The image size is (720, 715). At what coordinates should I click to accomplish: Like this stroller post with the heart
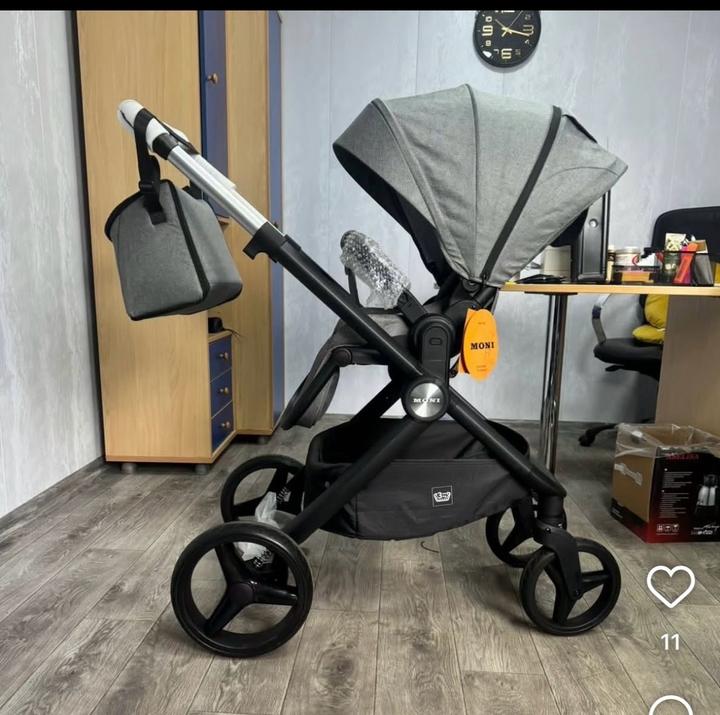coord(670,586)
